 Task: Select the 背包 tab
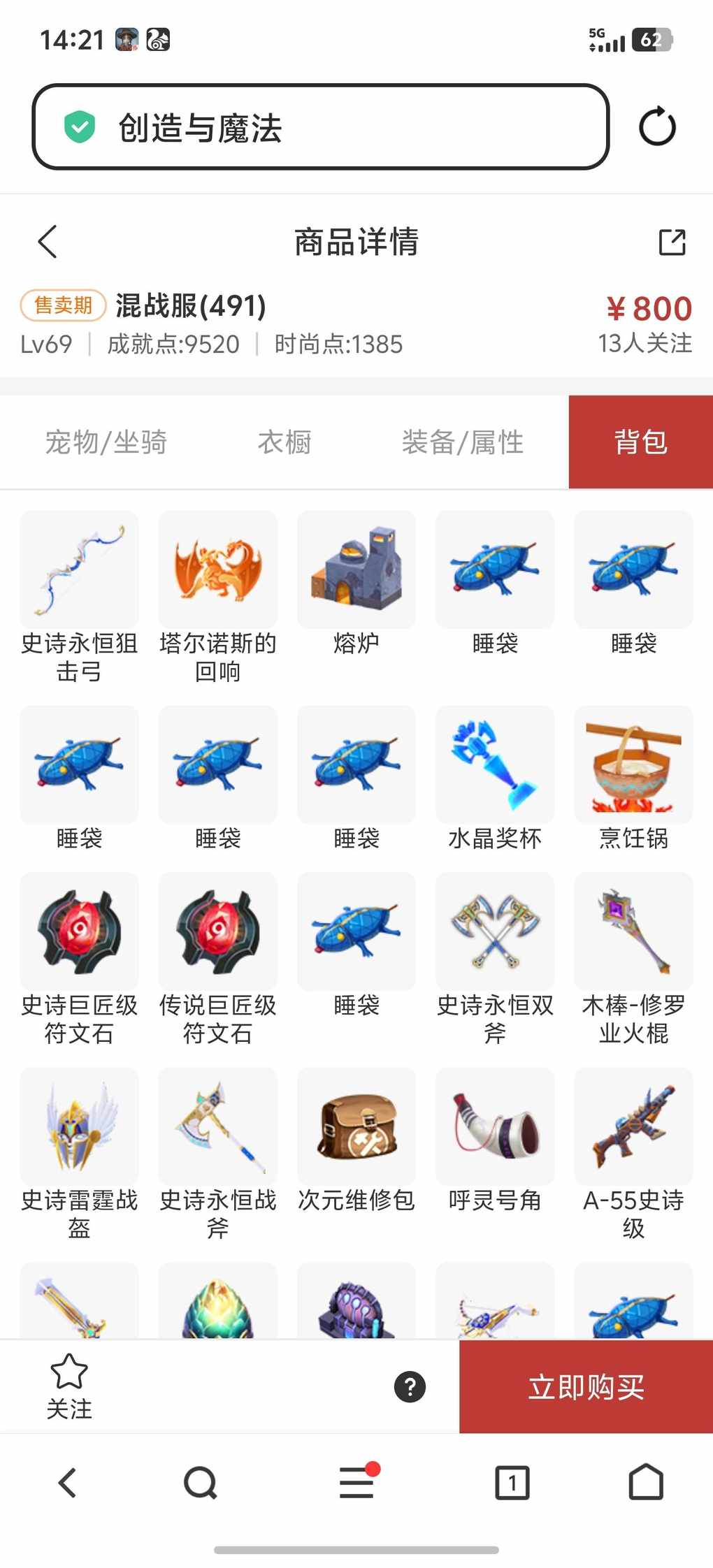(x=640, y=442)
